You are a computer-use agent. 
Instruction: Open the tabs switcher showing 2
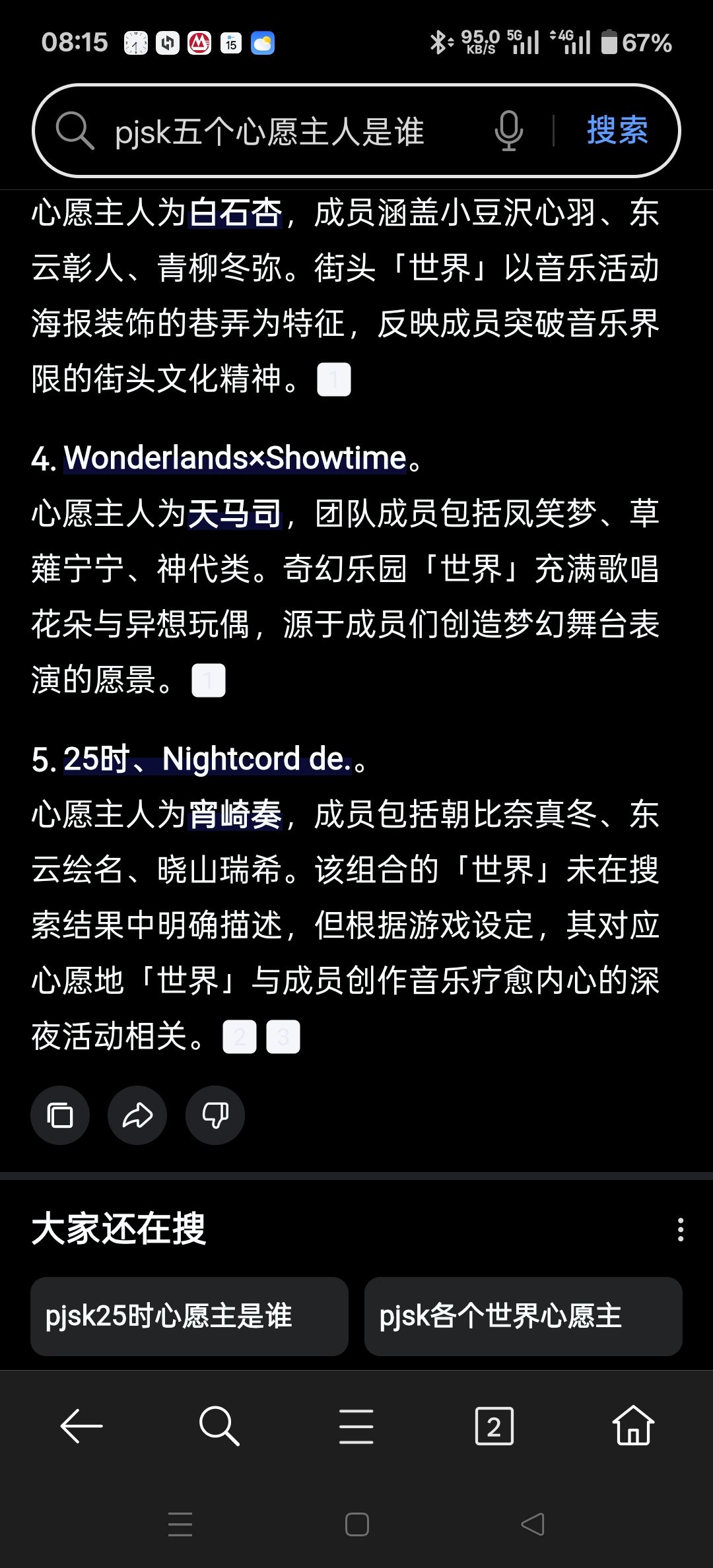pos(494,1426)
